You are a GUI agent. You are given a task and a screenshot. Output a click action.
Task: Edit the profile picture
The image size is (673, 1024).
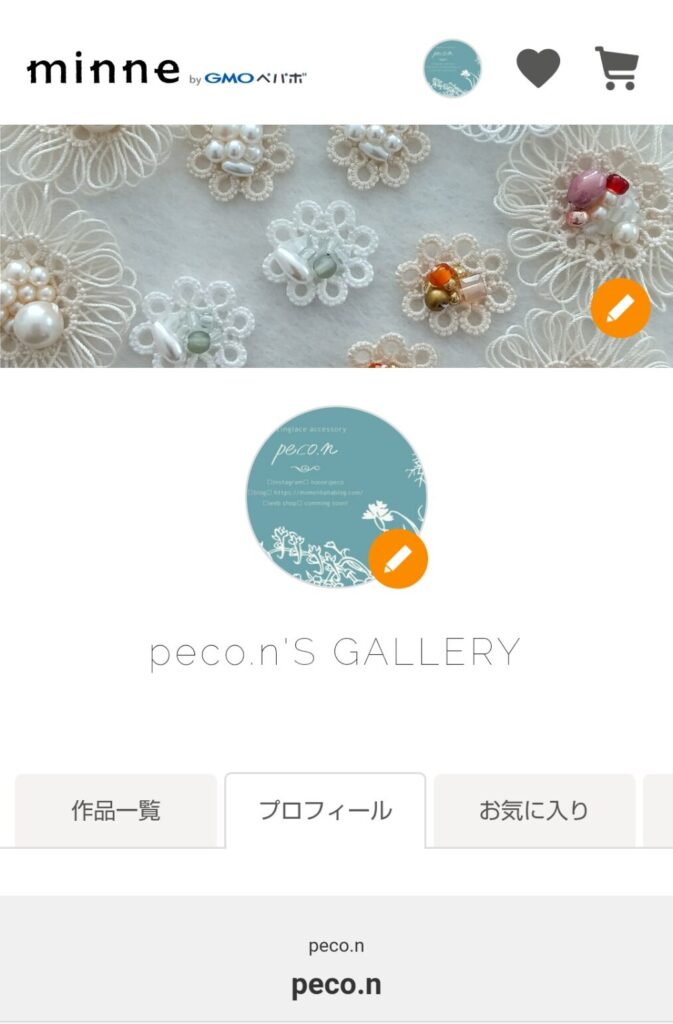click(398, 559)
